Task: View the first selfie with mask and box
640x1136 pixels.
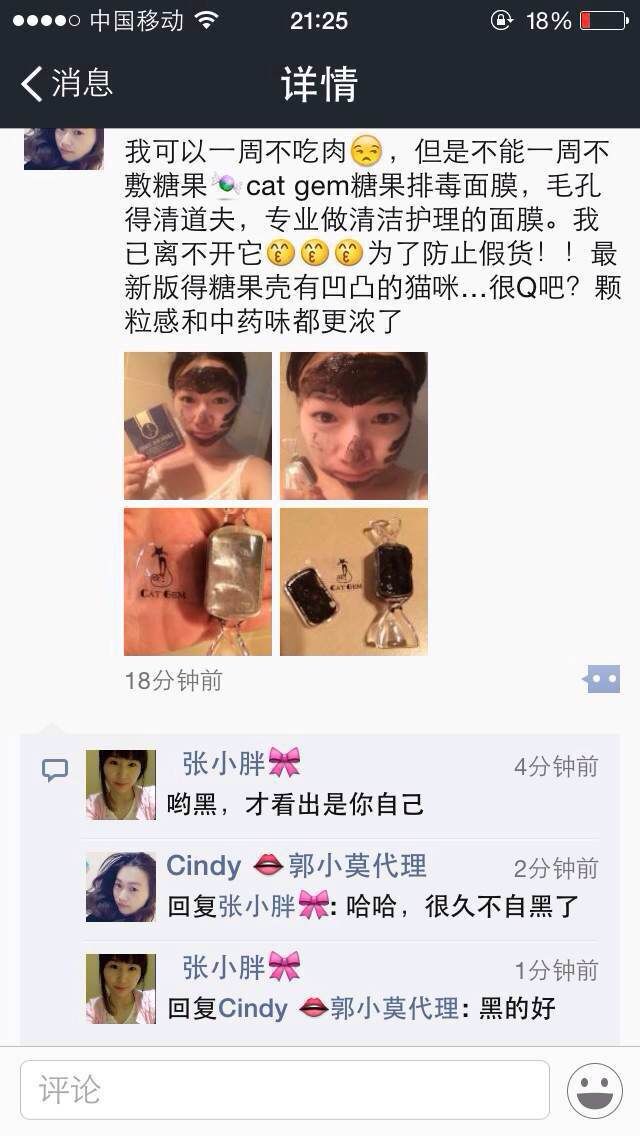Action: pos(198,426)
